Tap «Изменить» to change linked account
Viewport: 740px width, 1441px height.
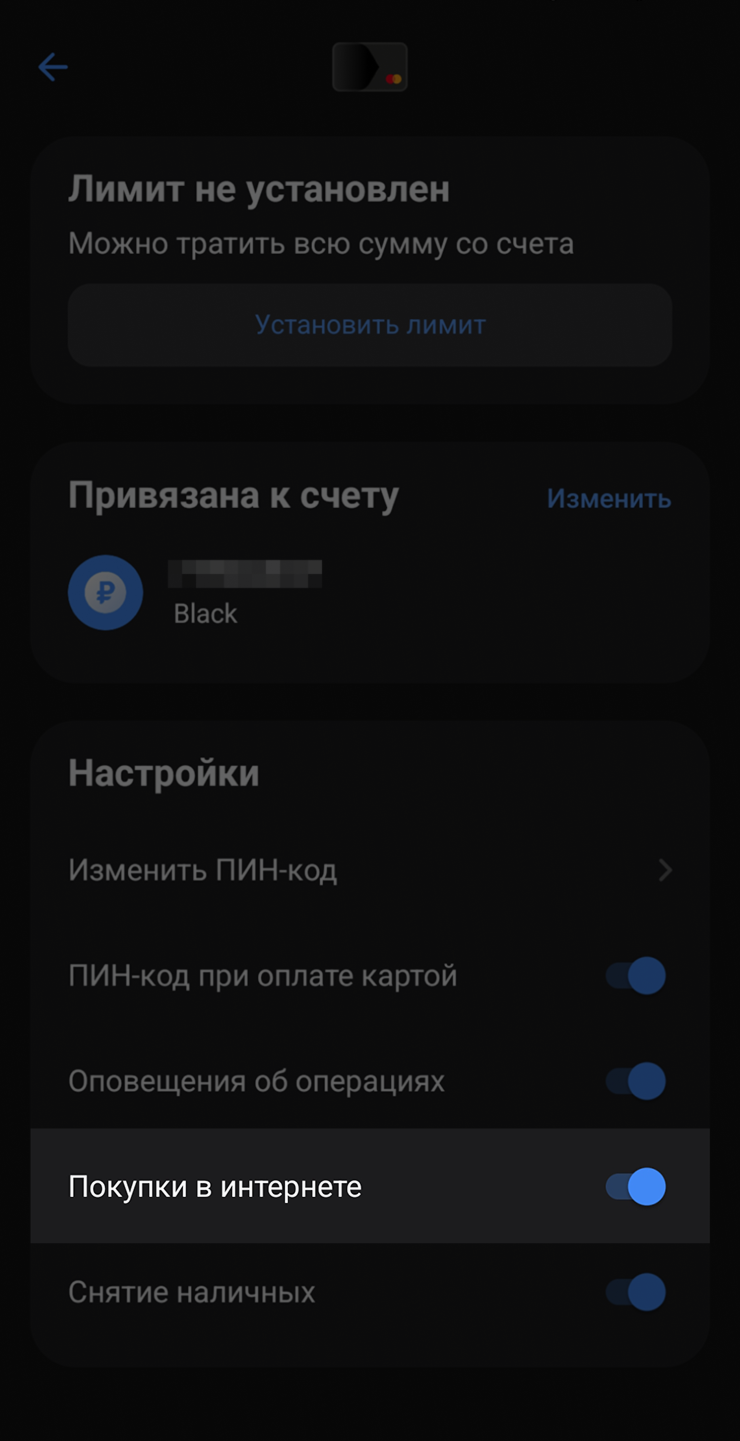(608, 499)
